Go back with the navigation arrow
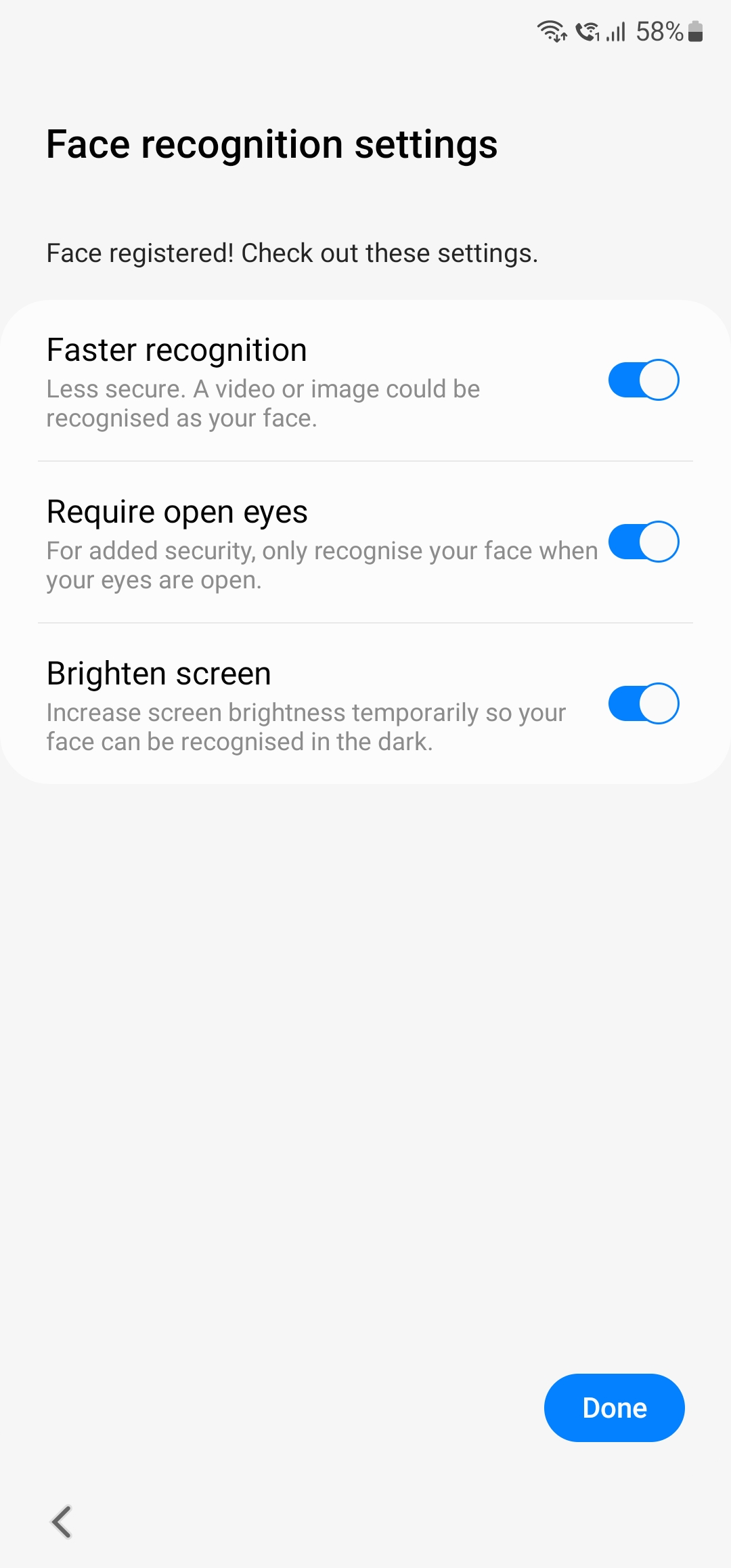This screenshot has height=1568, width=731. pyautogui.click(x=62, y=1522)
